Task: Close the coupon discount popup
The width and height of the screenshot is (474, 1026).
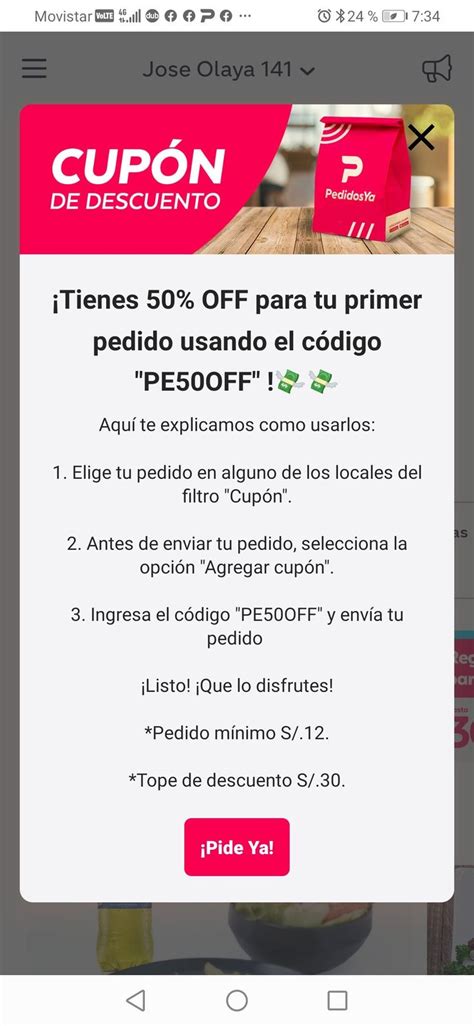Action: pos(421,137)
